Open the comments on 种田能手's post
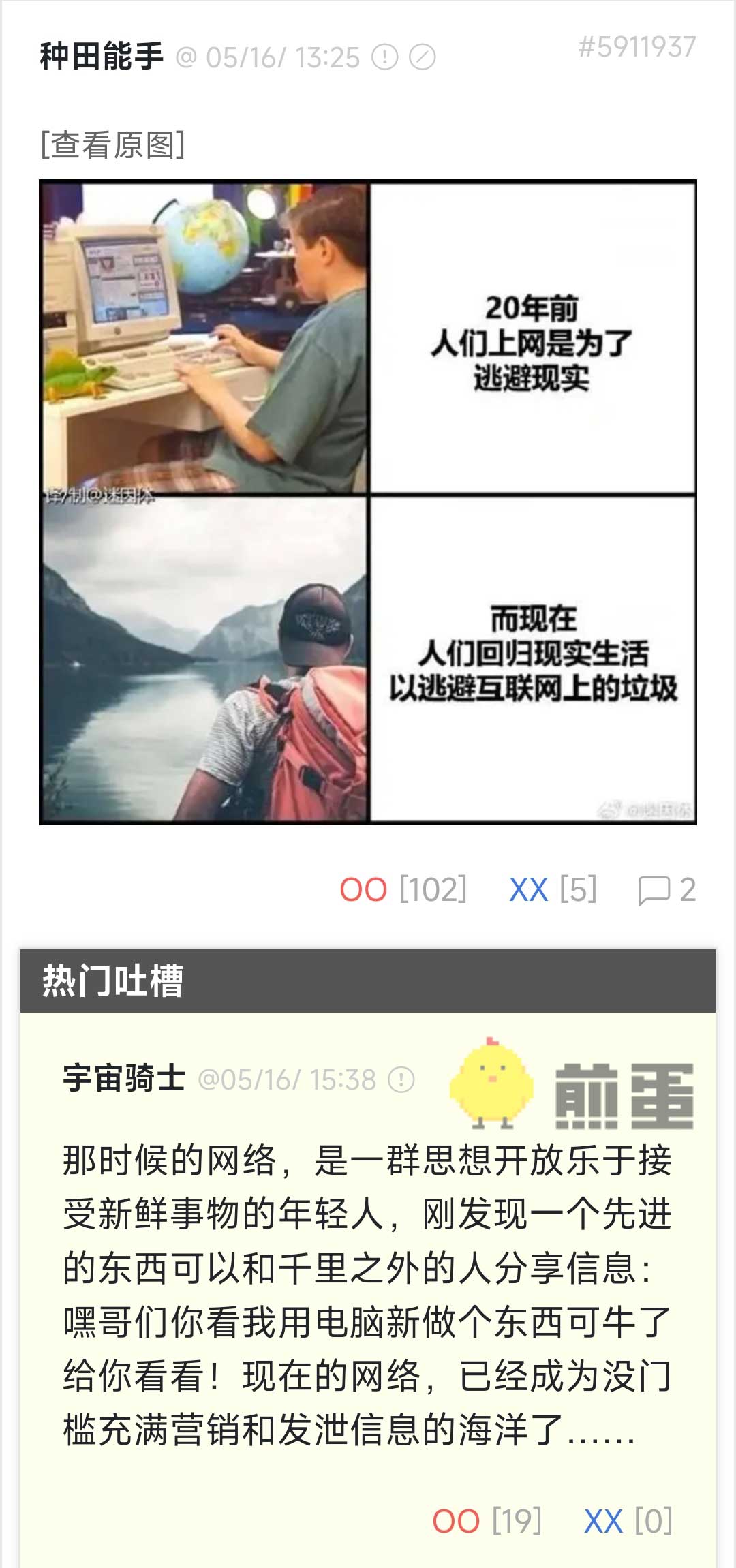Image resolution: width=736 pixels, height=1568 pixels. (x=666, y=890)
